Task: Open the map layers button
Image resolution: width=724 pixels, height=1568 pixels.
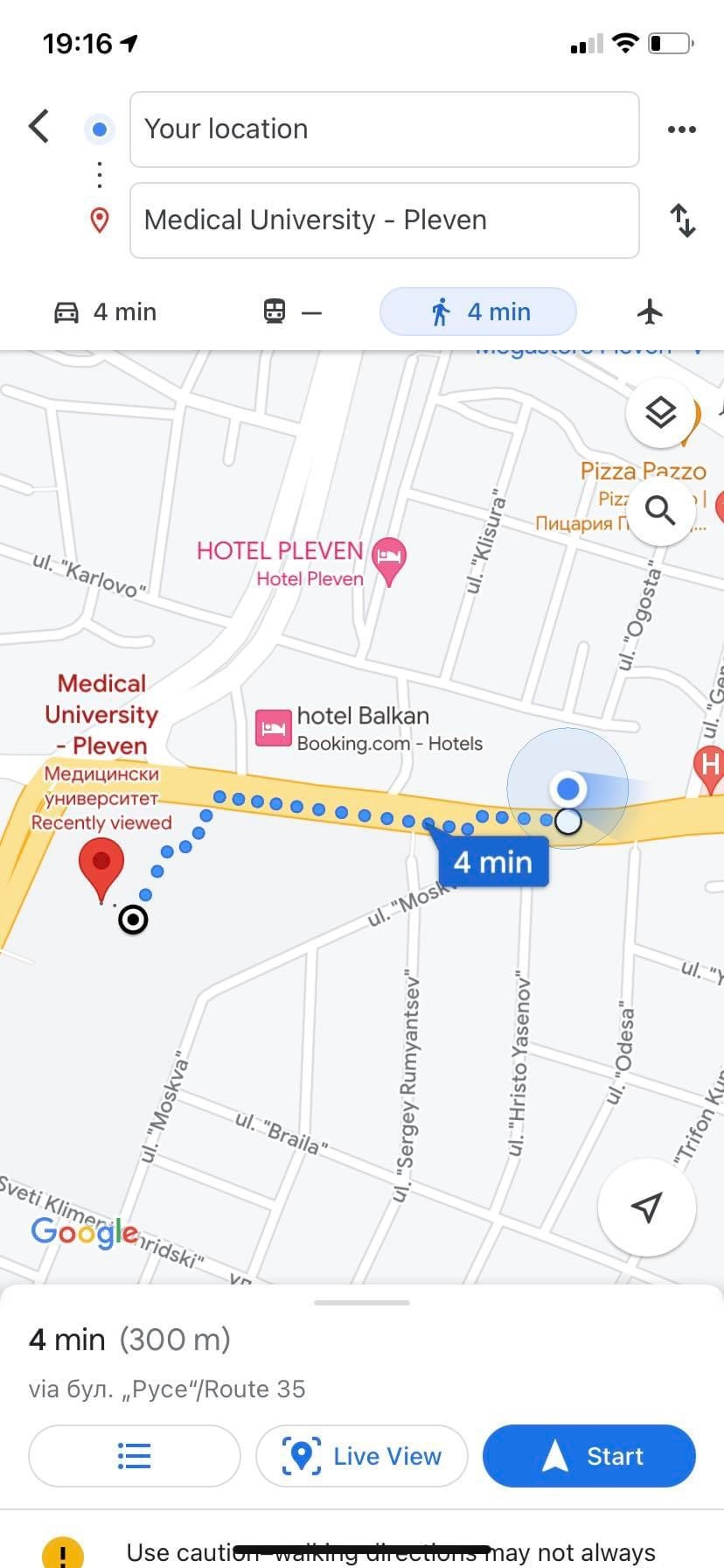Action: tap(661, 412)
